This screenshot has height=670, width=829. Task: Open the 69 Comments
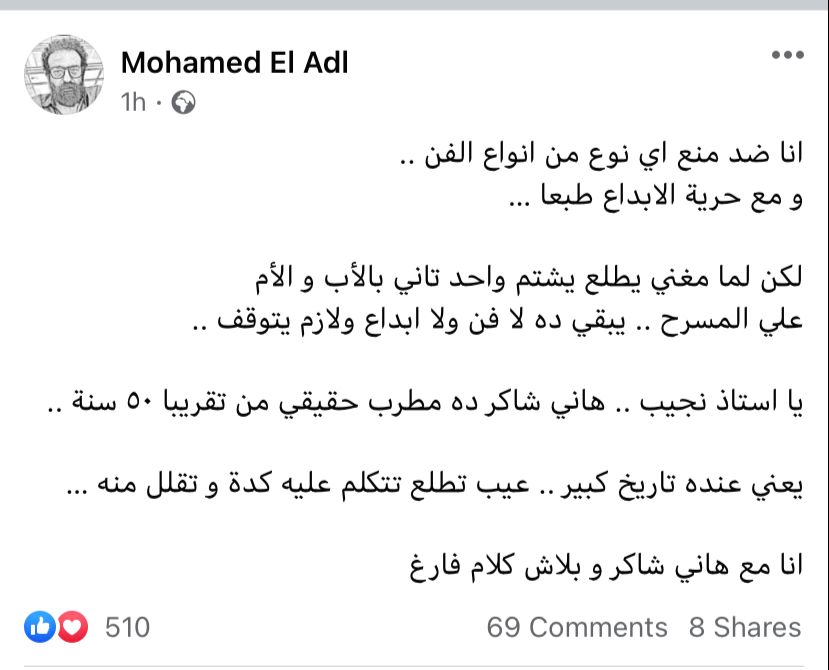[577, 627]
